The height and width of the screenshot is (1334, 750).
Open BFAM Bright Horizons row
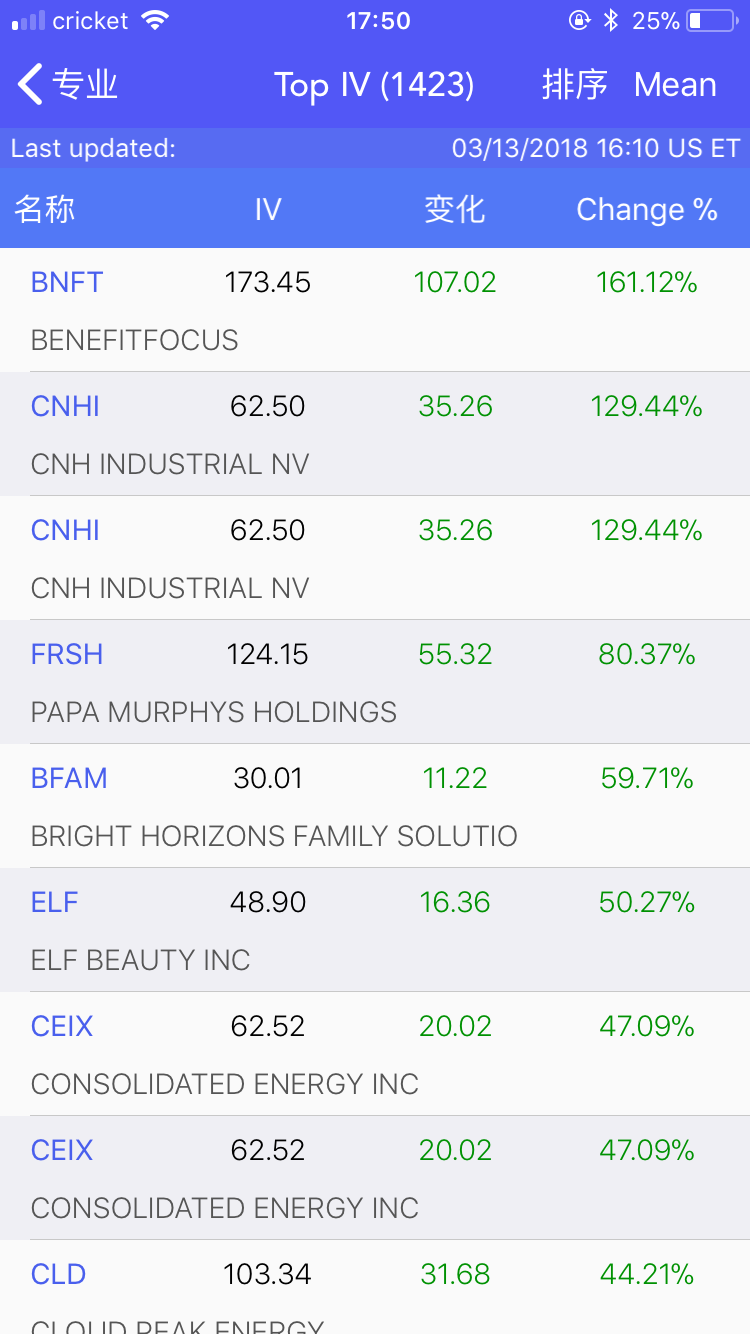point(375,806)
